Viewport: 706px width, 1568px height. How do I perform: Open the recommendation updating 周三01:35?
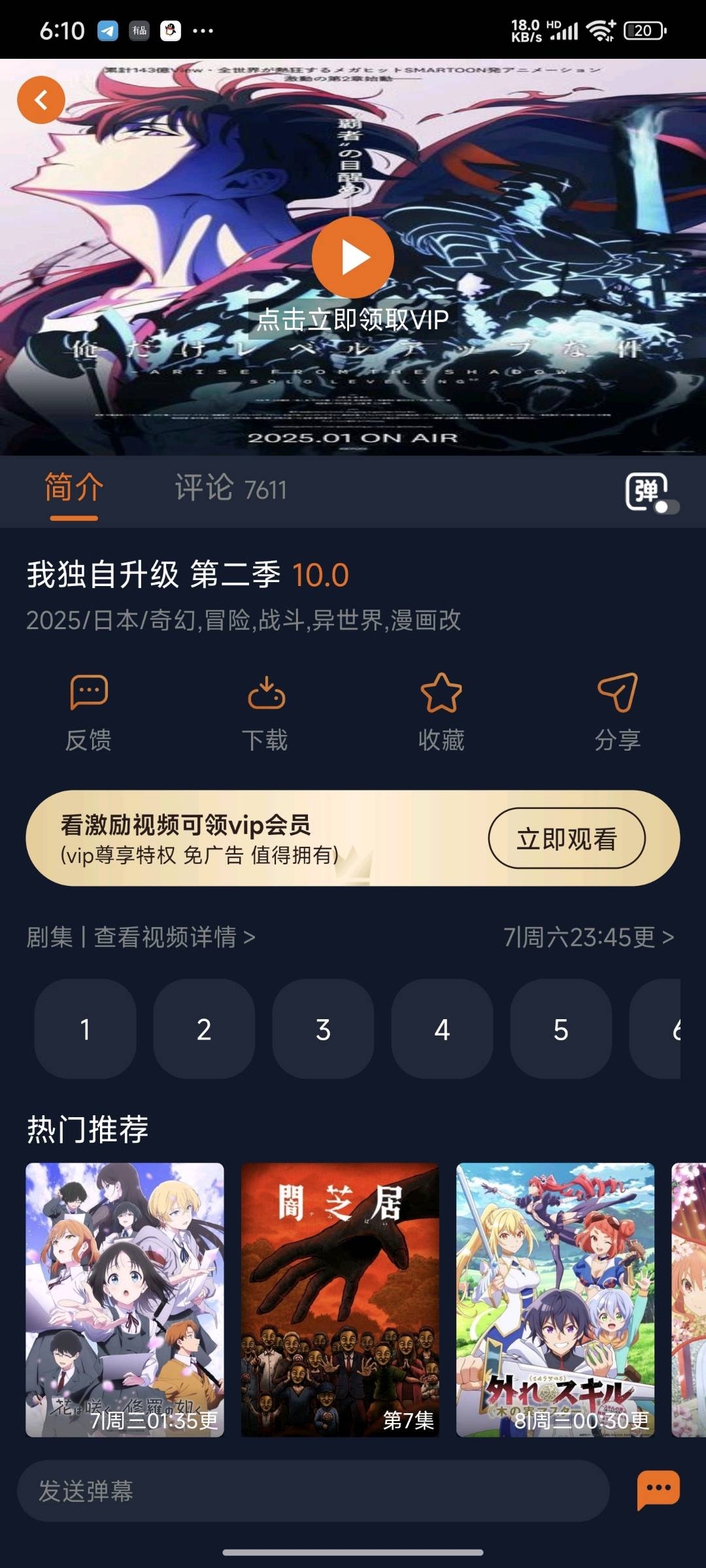click(125, 1299)
